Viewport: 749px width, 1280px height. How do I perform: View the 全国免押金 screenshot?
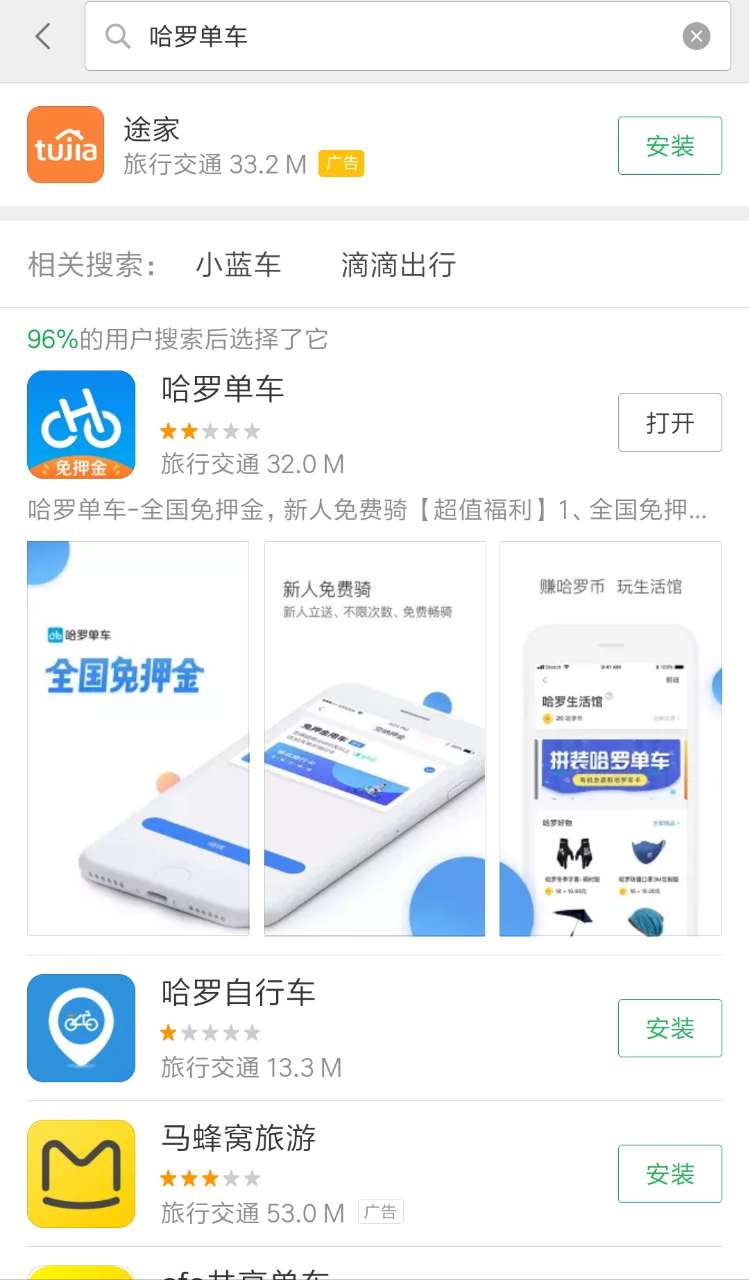pyautogui.click(x=138, y=738)
